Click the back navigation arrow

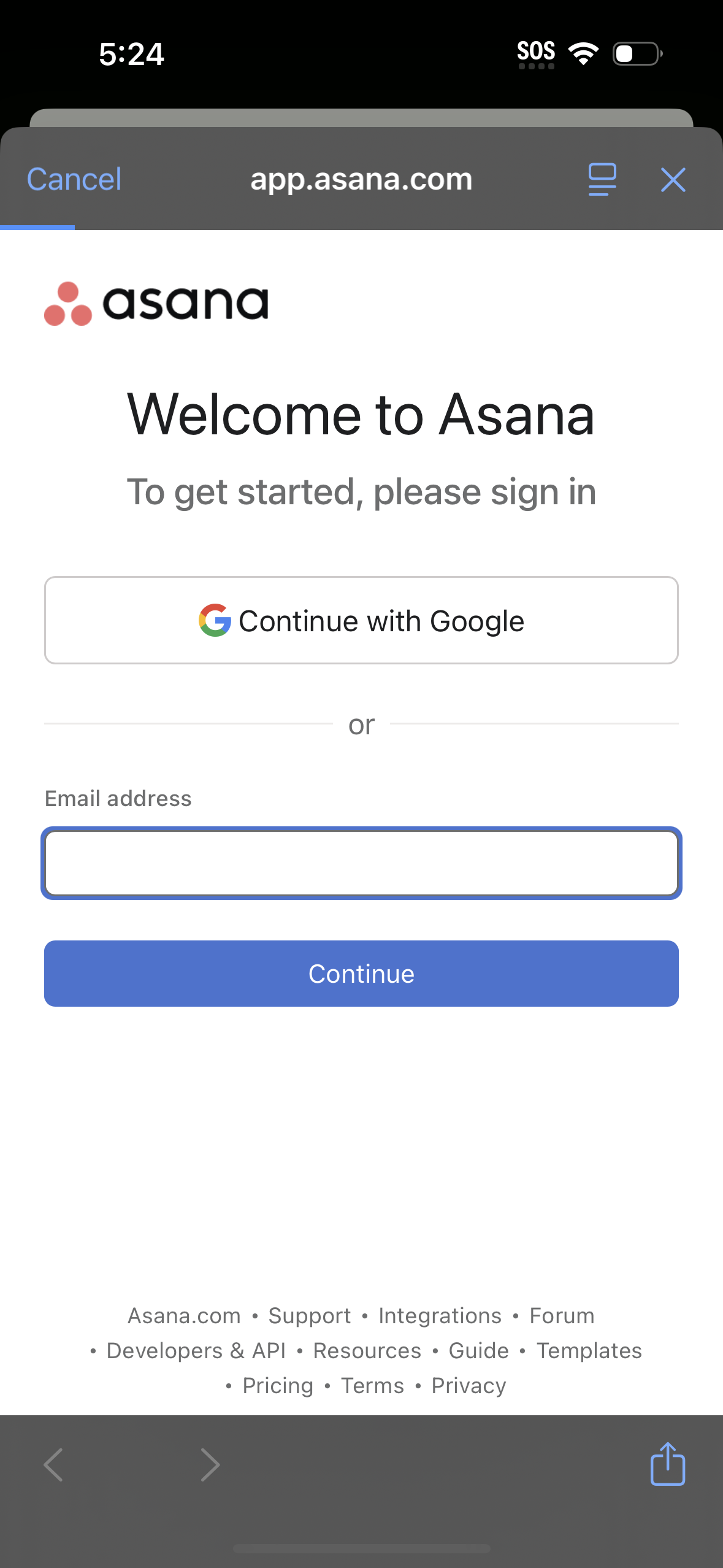pyautogui.click(x=53, y=1464)
